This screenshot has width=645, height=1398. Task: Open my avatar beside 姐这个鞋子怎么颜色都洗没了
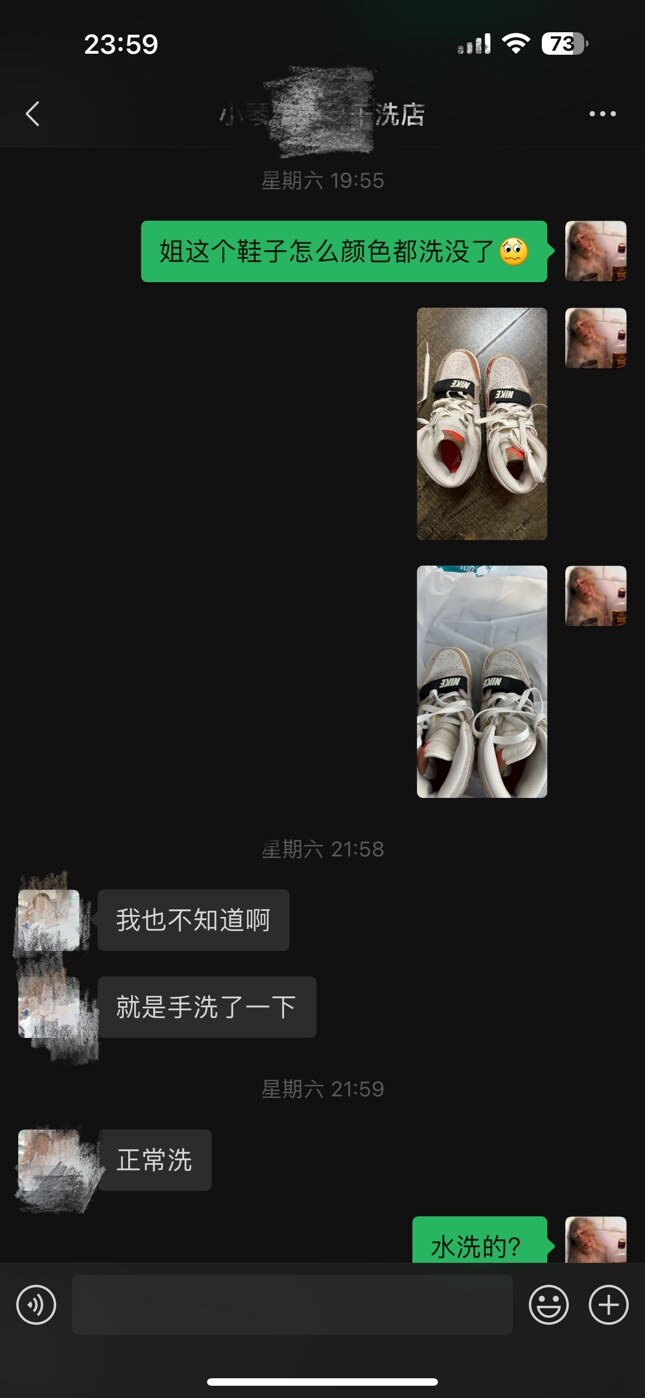click(596, 251)
